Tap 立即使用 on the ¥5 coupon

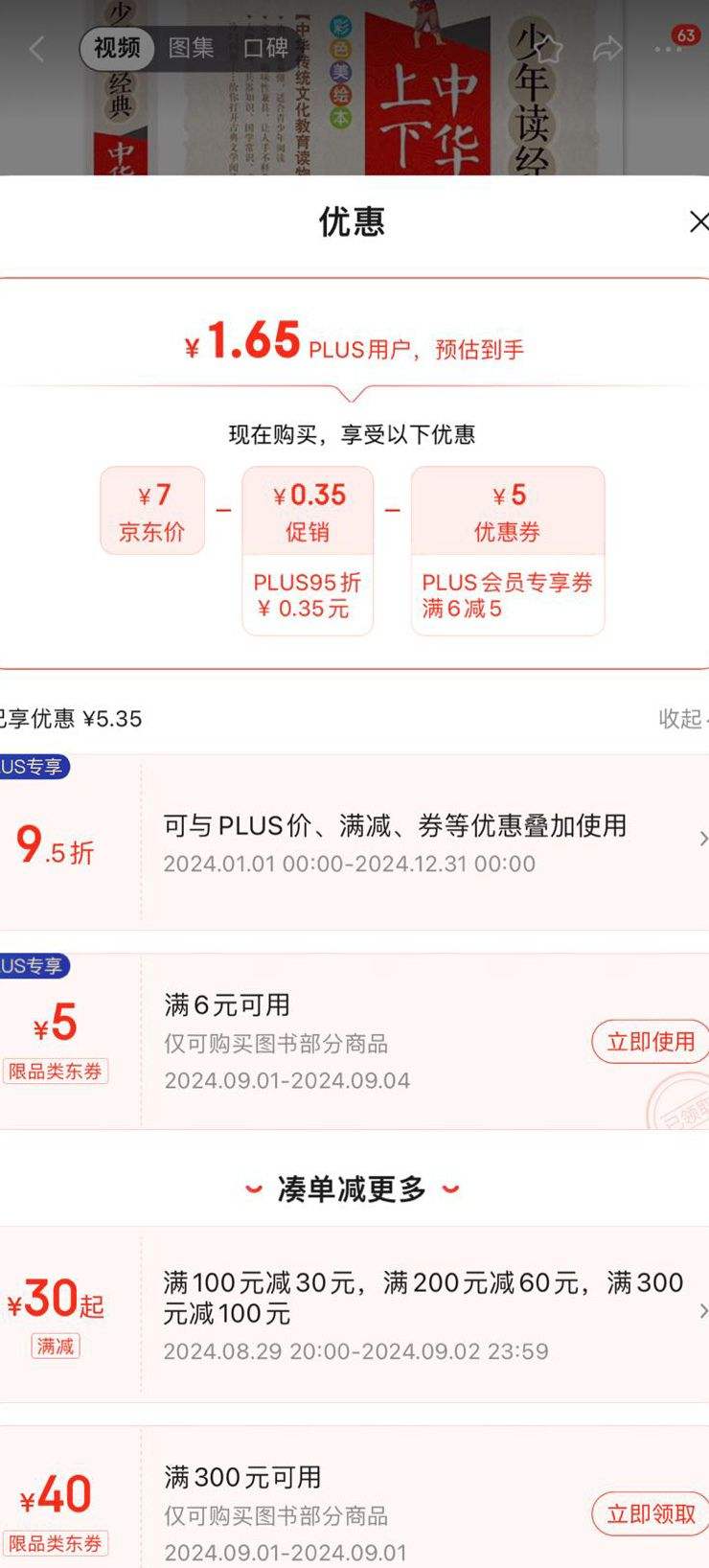tap(651, 1042)
